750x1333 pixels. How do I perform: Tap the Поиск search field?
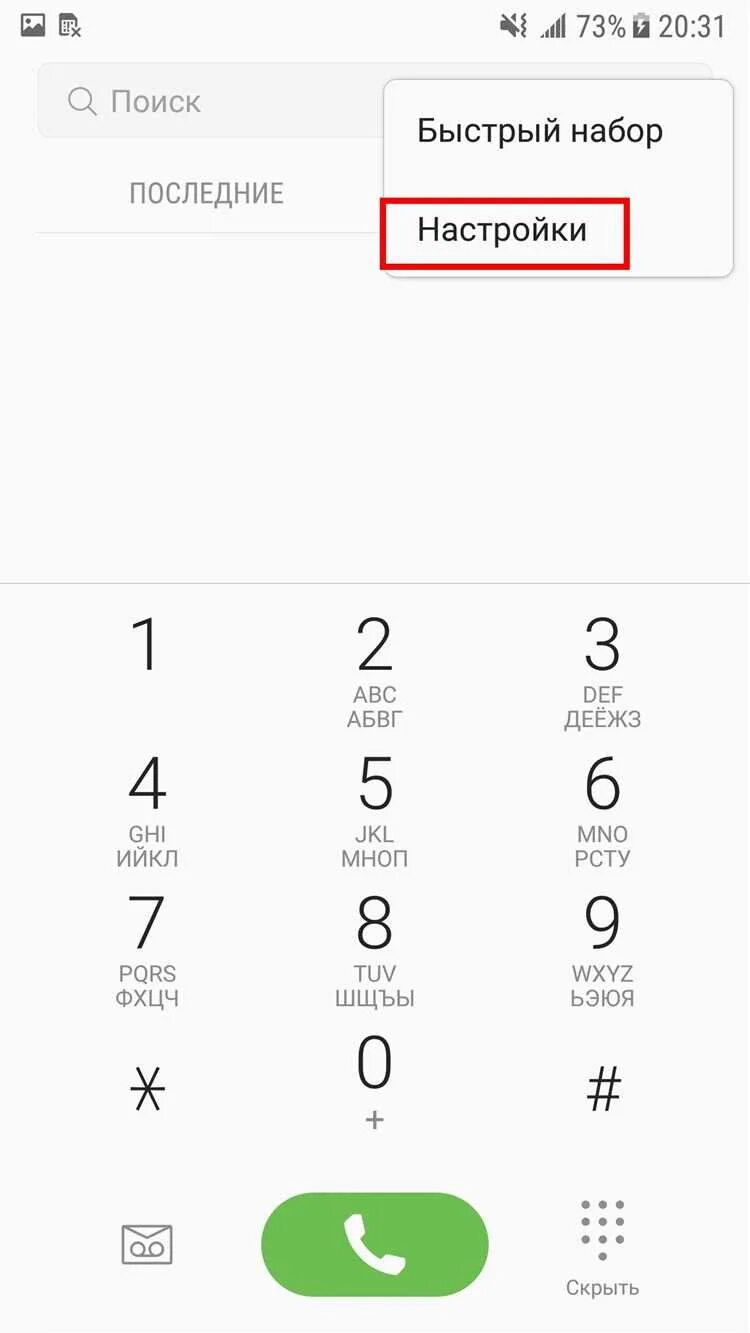[x=210, y=101]
